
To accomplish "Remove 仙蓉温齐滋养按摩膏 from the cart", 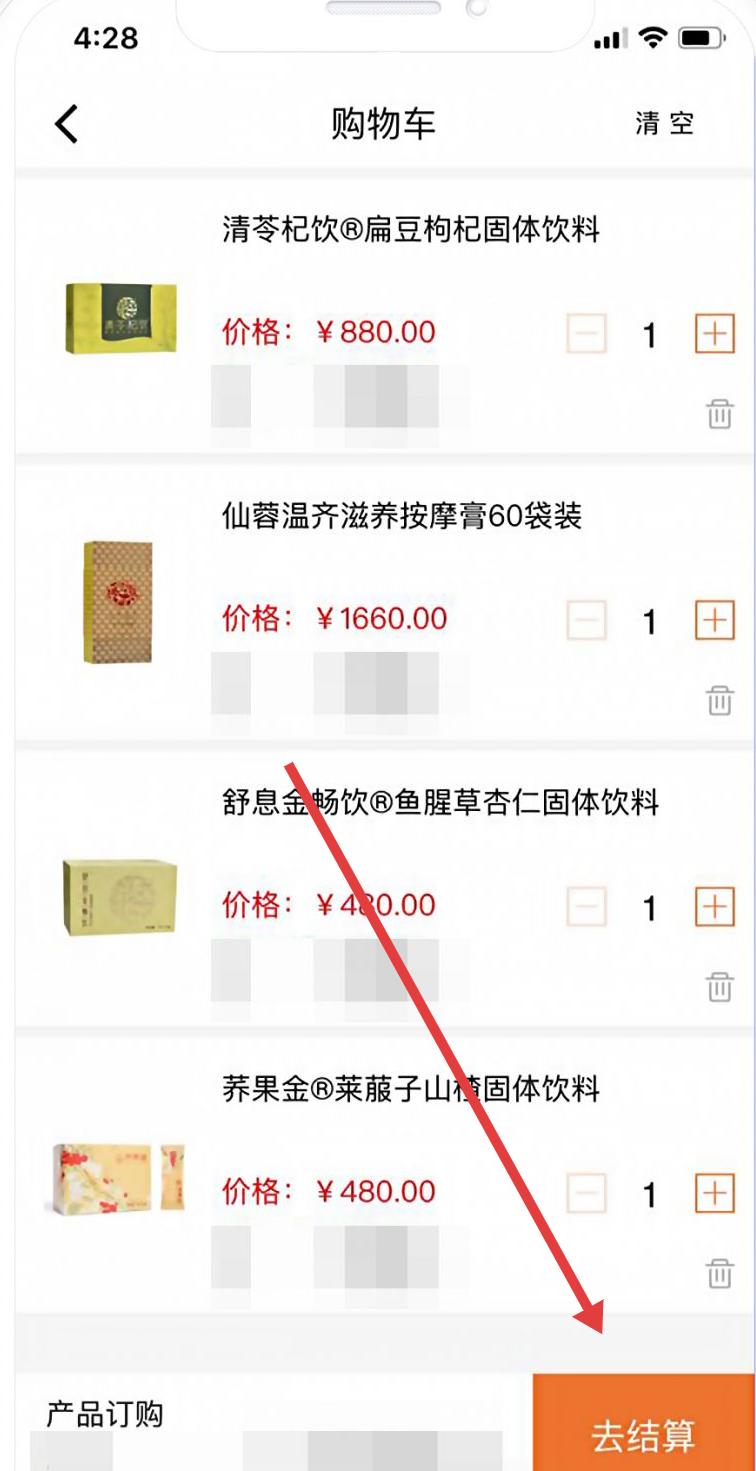I will pyautogui.click(x=719, y=700).
